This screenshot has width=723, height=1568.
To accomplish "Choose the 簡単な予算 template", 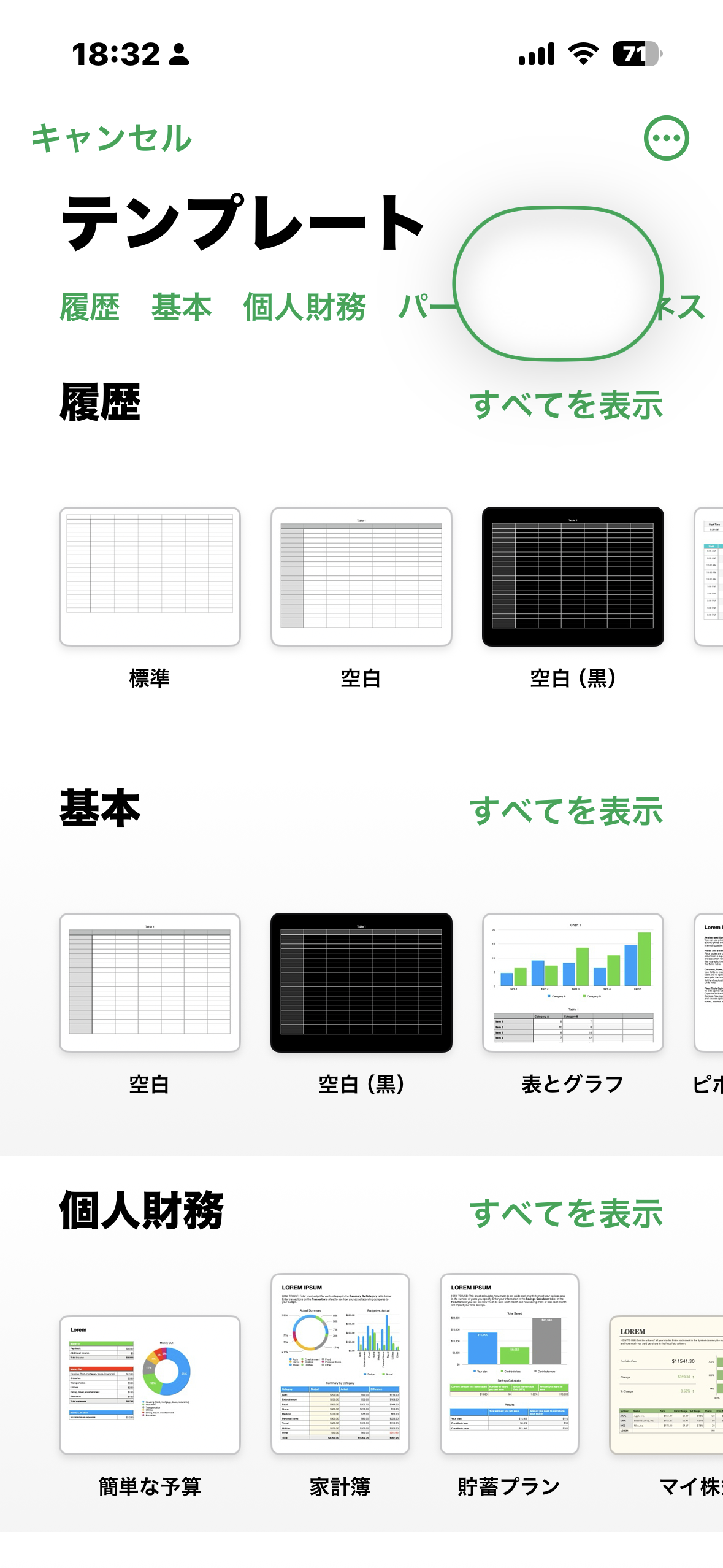I will point(150,1385).
